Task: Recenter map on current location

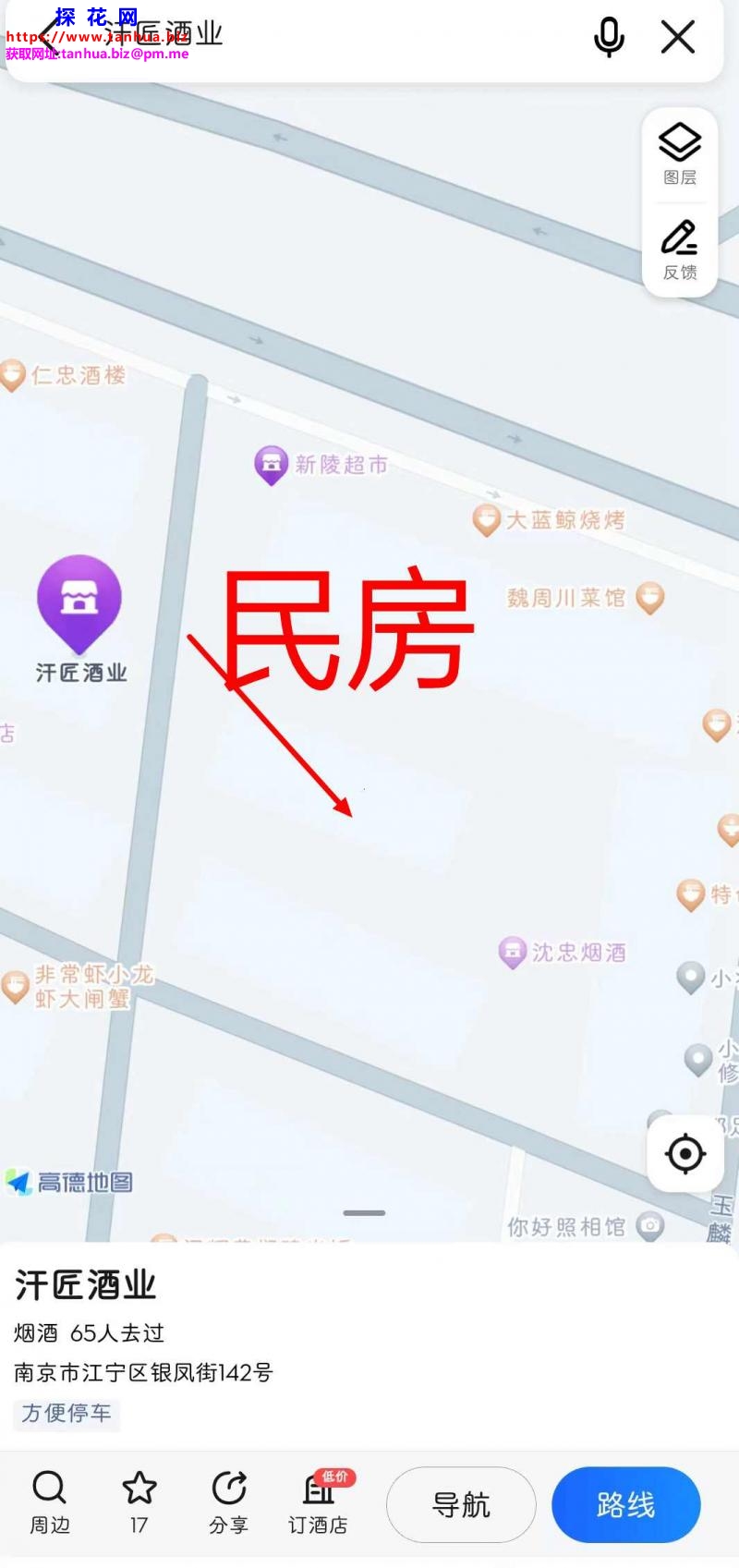Action: (685, 1153)
